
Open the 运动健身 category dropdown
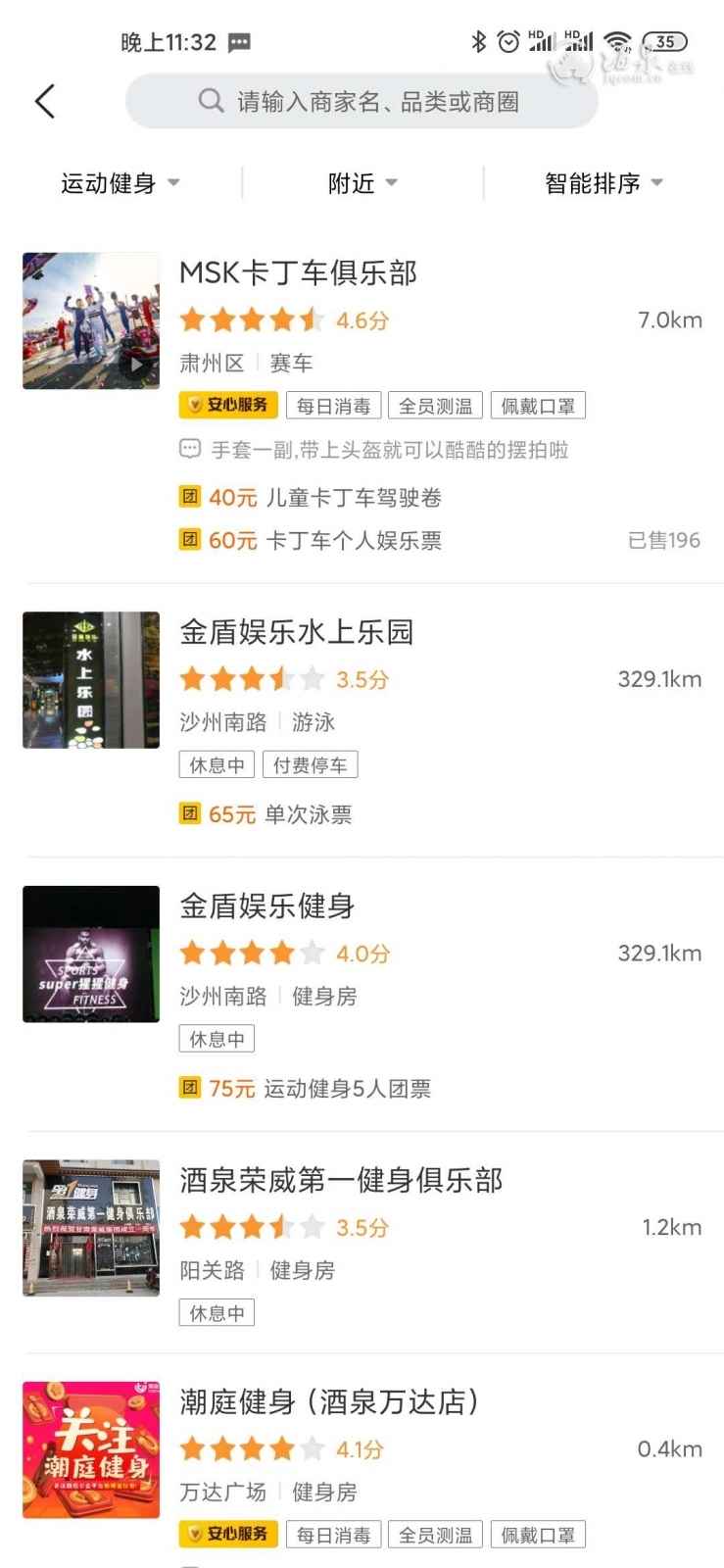click(x=118, y=182)
